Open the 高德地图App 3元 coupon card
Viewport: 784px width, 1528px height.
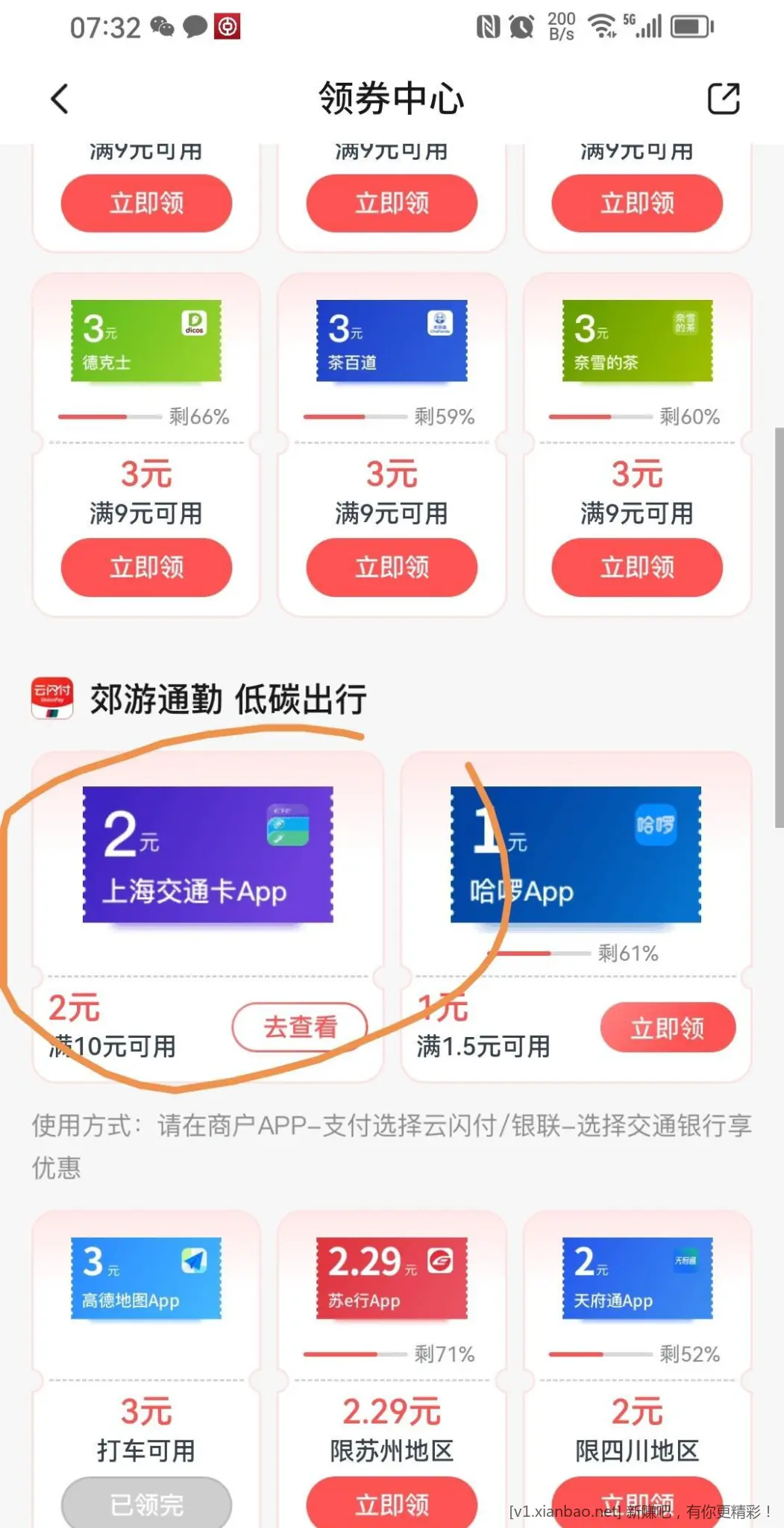(x=146, y=1279)
